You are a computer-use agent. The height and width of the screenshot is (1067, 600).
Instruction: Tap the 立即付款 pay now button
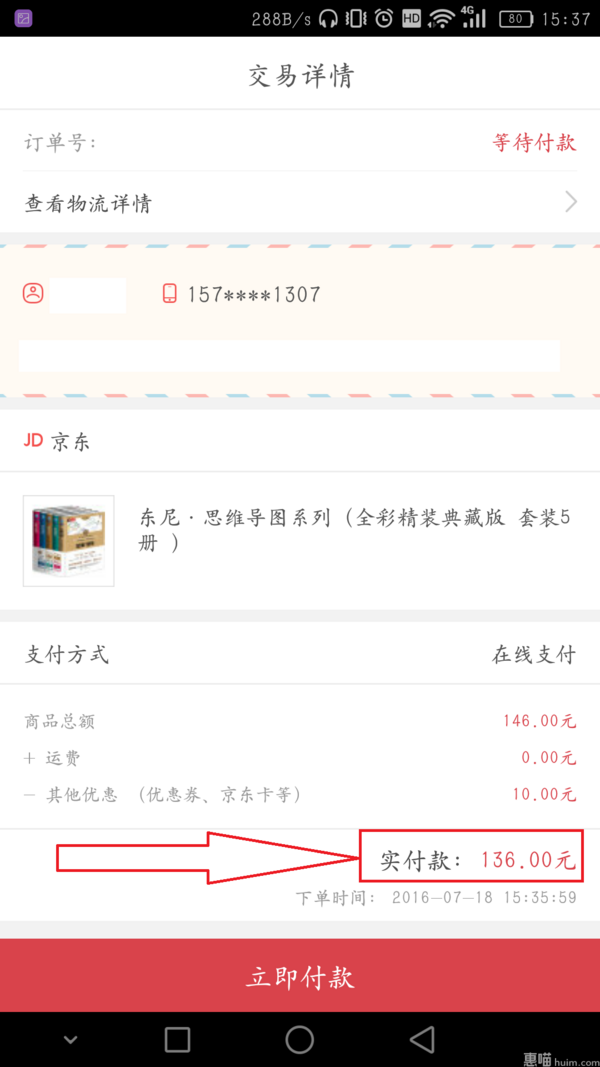click(x=300, y=976)
